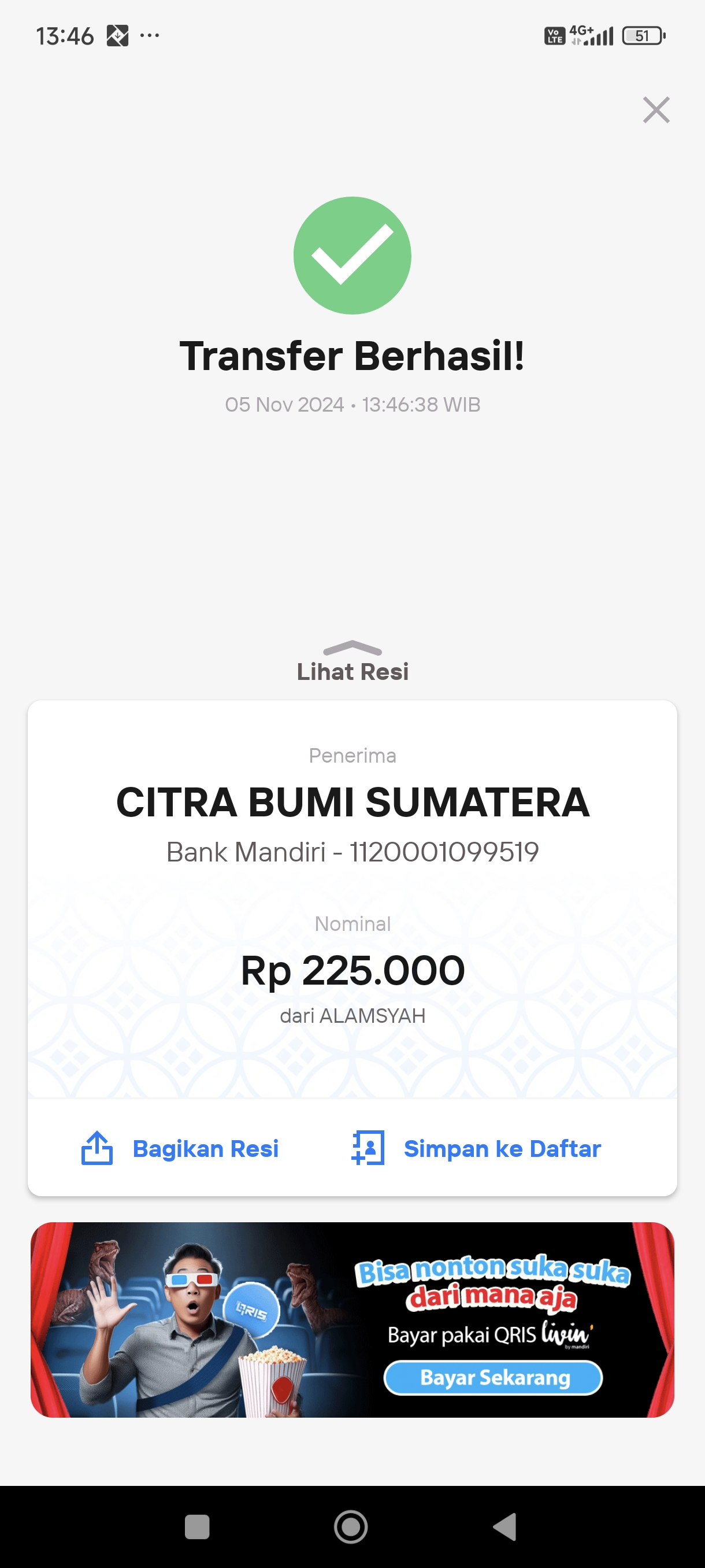Viewport: 705px width, 1568px height.
Task: Go to the home screen
Action: pyautogui.click(x=351, y=1526)
